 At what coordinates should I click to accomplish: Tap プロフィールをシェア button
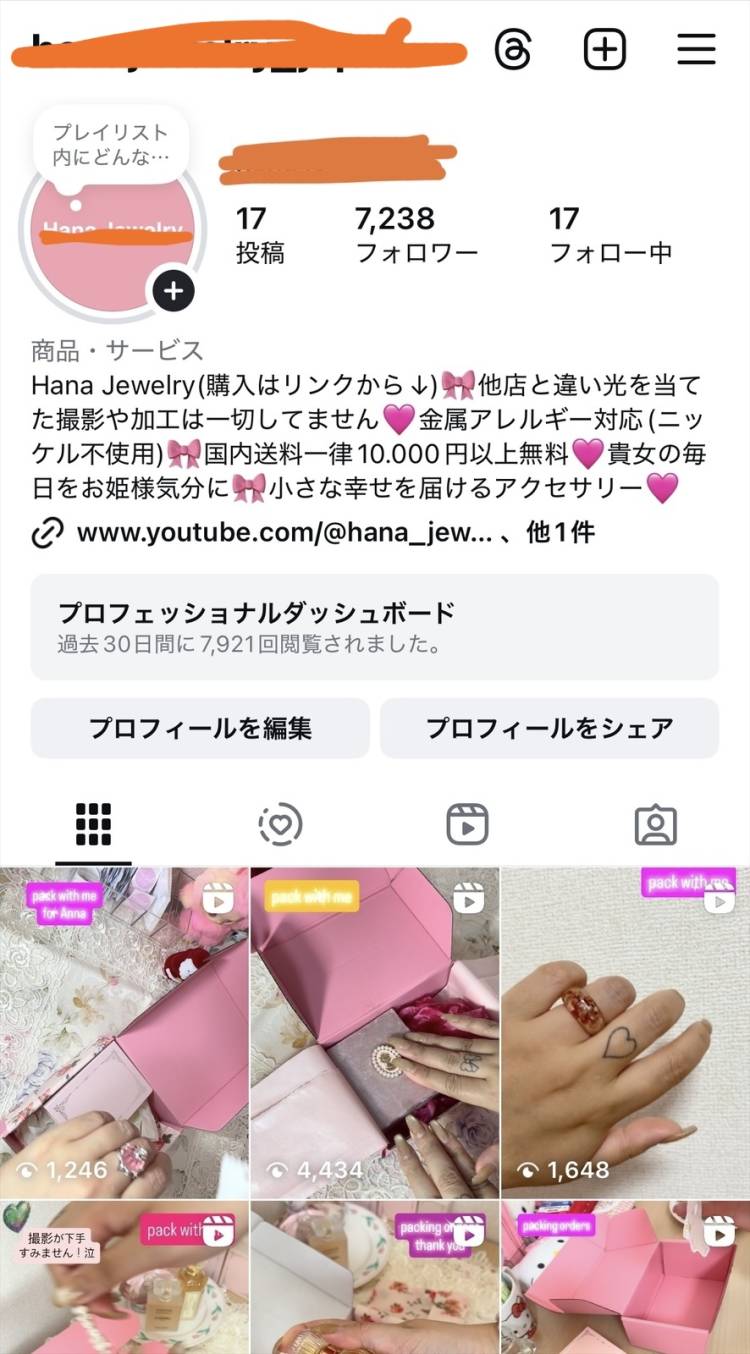coord(549,728)
